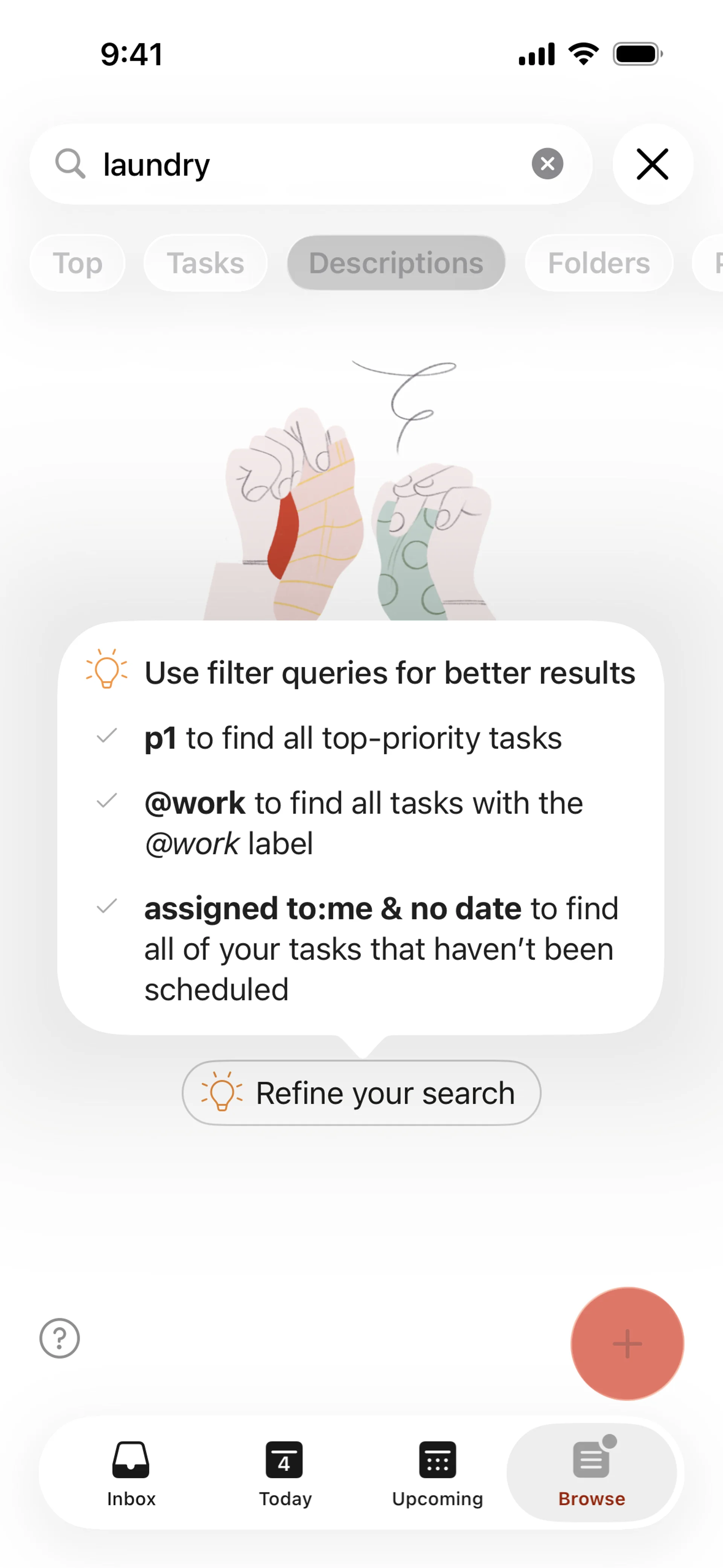Focus the laundry search field
This screenshot has width=723, height=1568.
pyautogui.click(x=304, y=164)
